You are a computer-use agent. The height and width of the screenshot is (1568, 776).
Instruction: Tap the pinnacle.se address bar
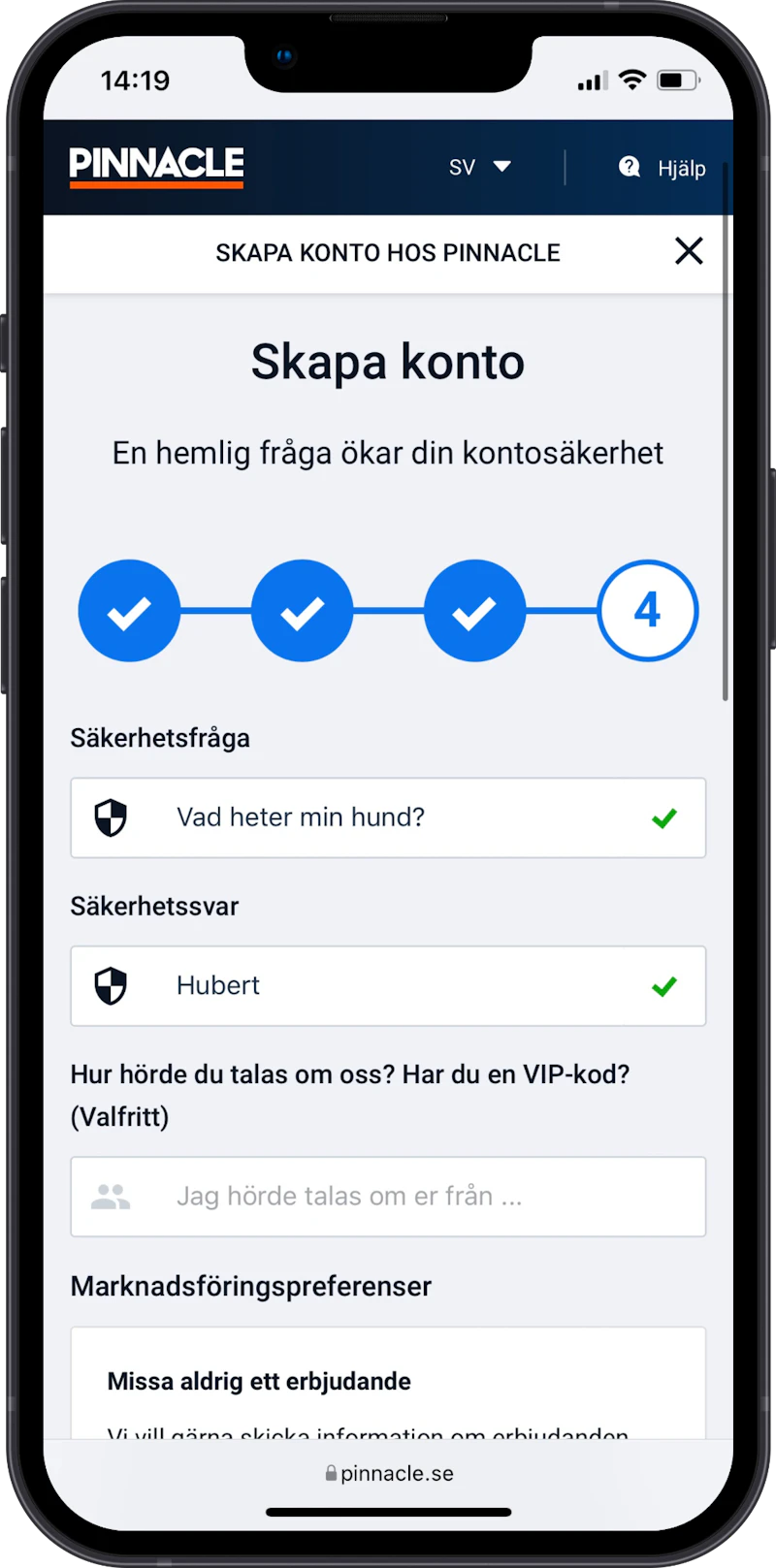coord(389,1473)
